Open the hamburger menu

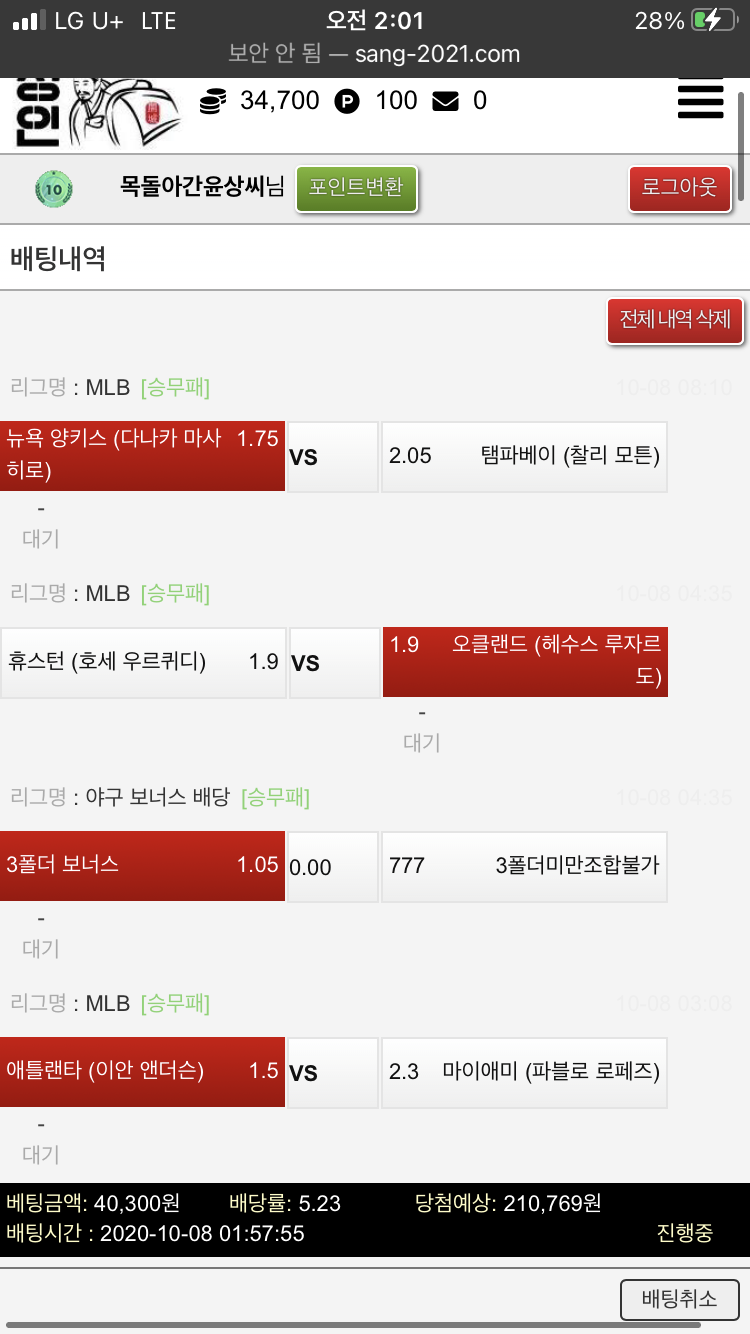[700, 100]
